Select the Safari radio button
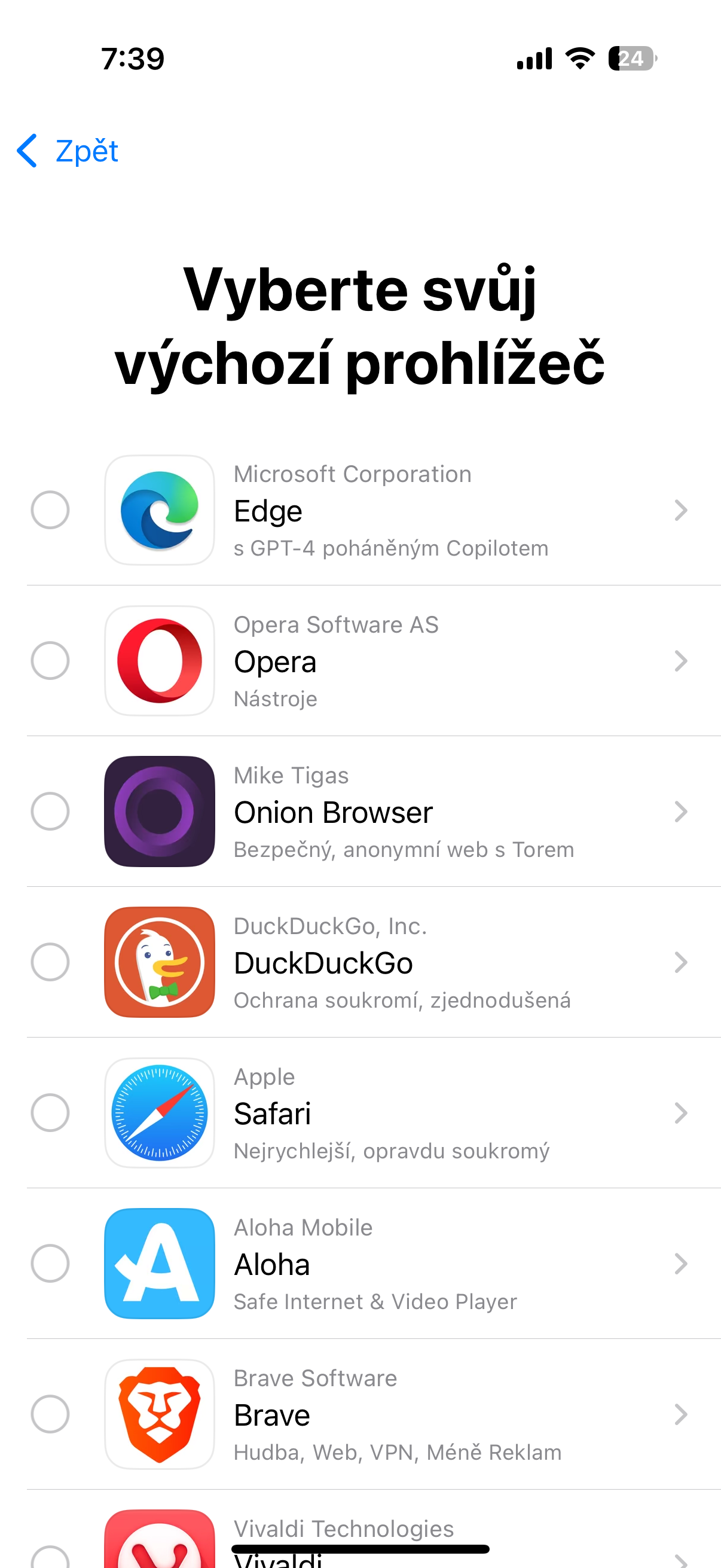 pos(50,1113)
